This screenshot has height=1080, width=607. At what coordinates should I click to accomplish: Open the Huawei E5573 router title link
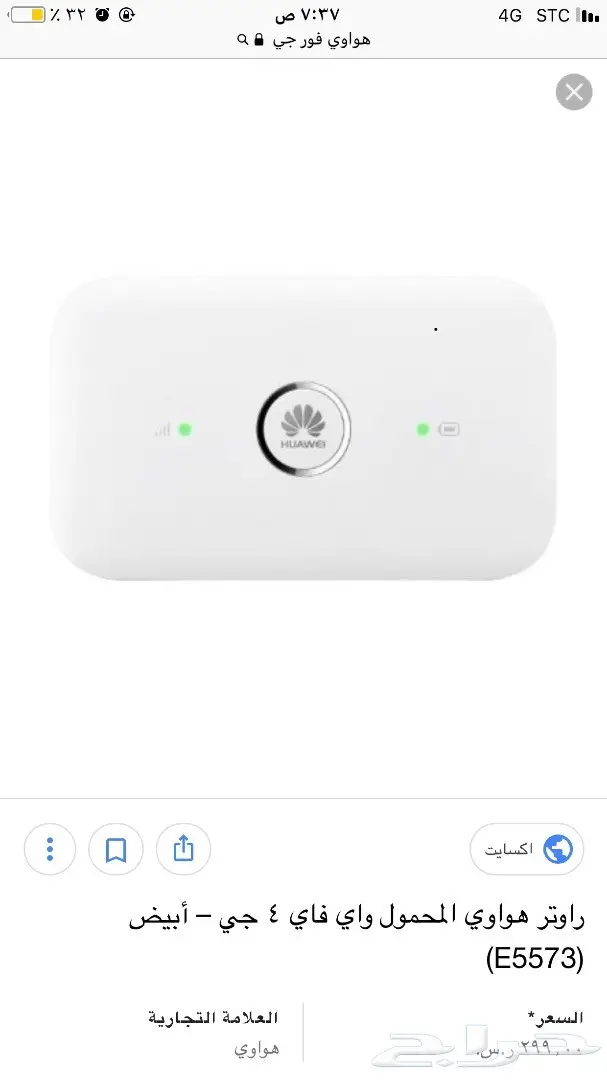point(357,937)
